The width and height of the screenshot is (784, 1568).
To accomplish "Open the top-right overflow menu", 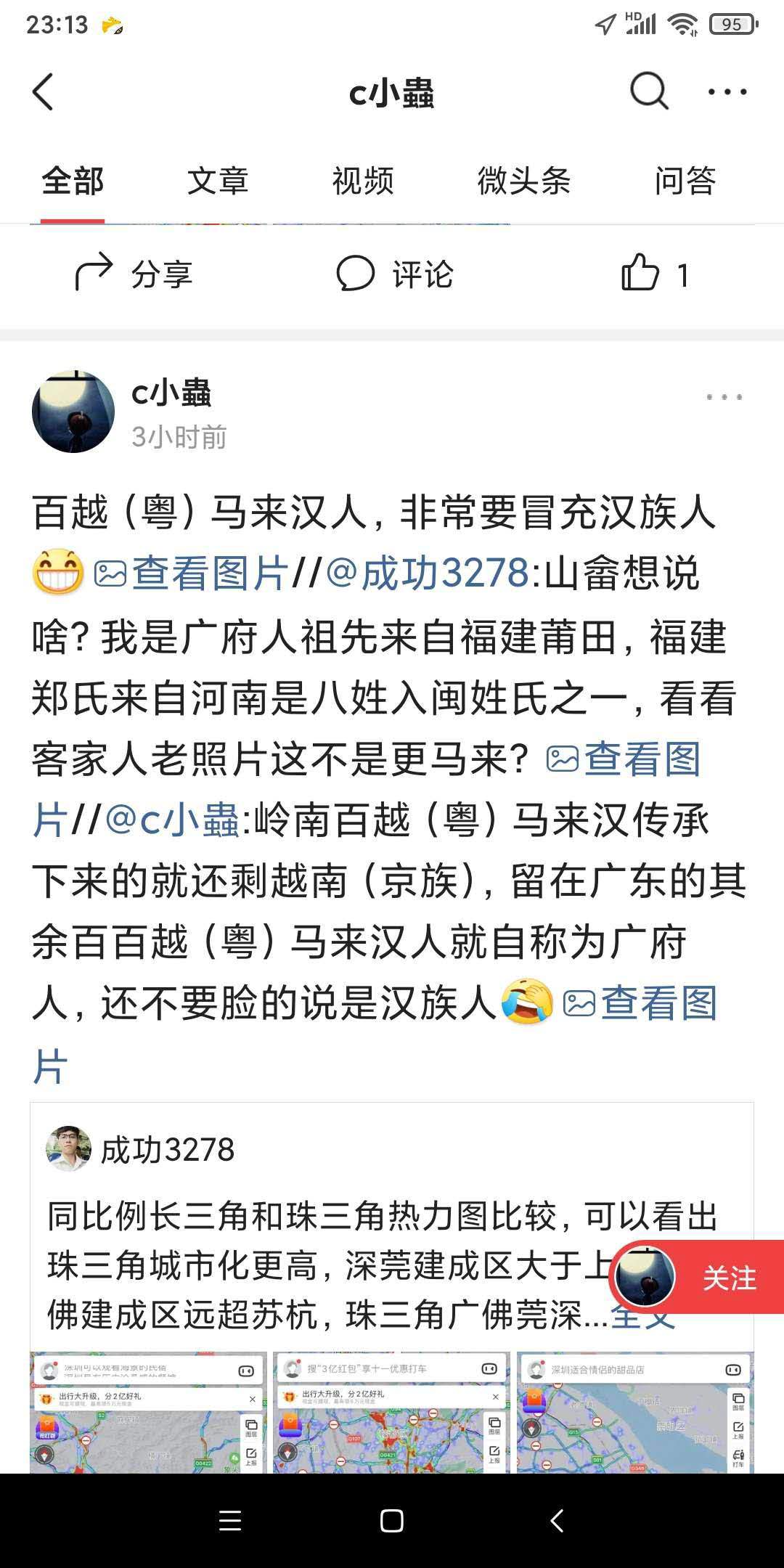I will click(x=727, y=92).
